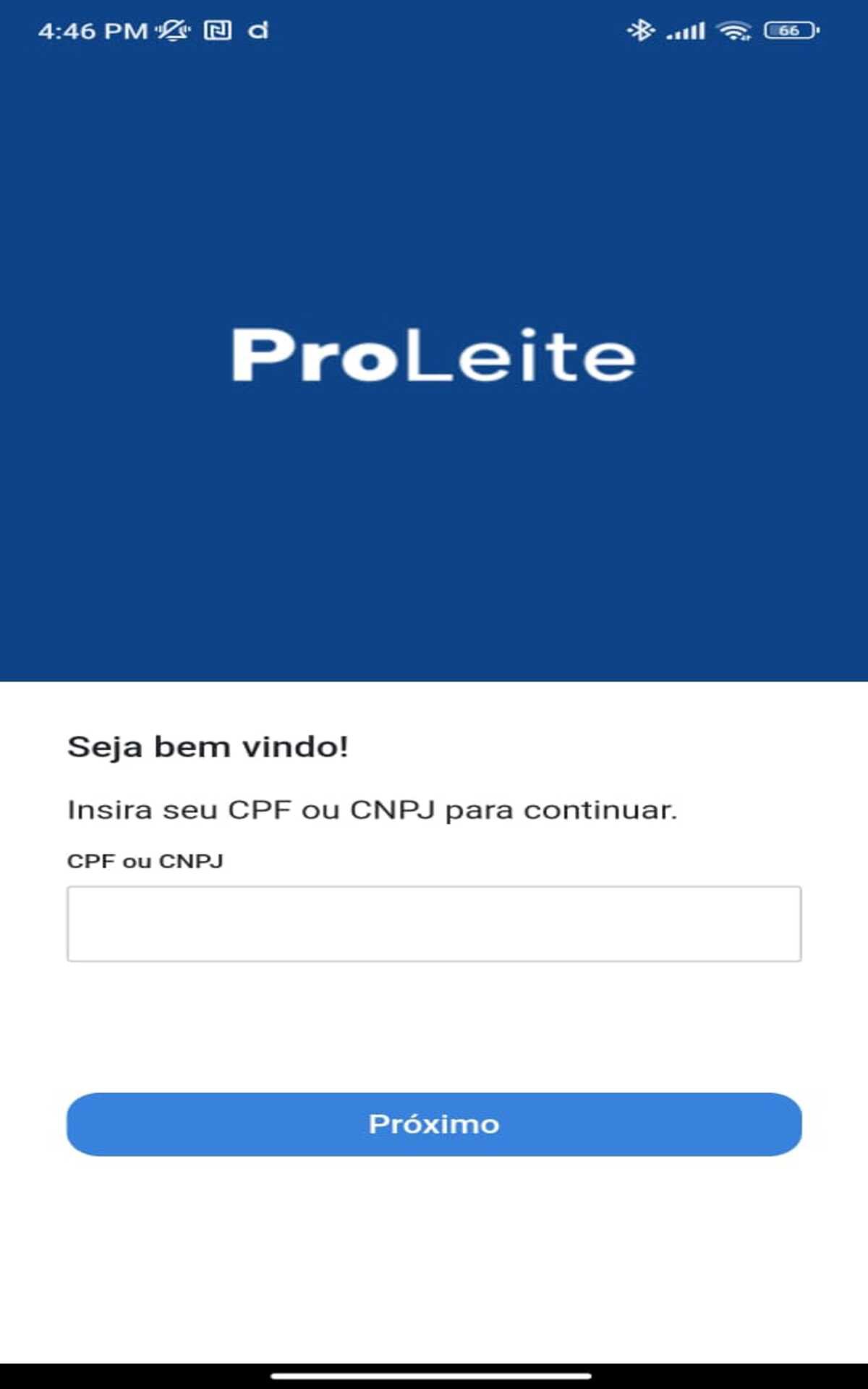Tap the Próximo button to continue
Image resolution: width=868 pixels, height=1389 pixels.
[x=434, y=1123]
